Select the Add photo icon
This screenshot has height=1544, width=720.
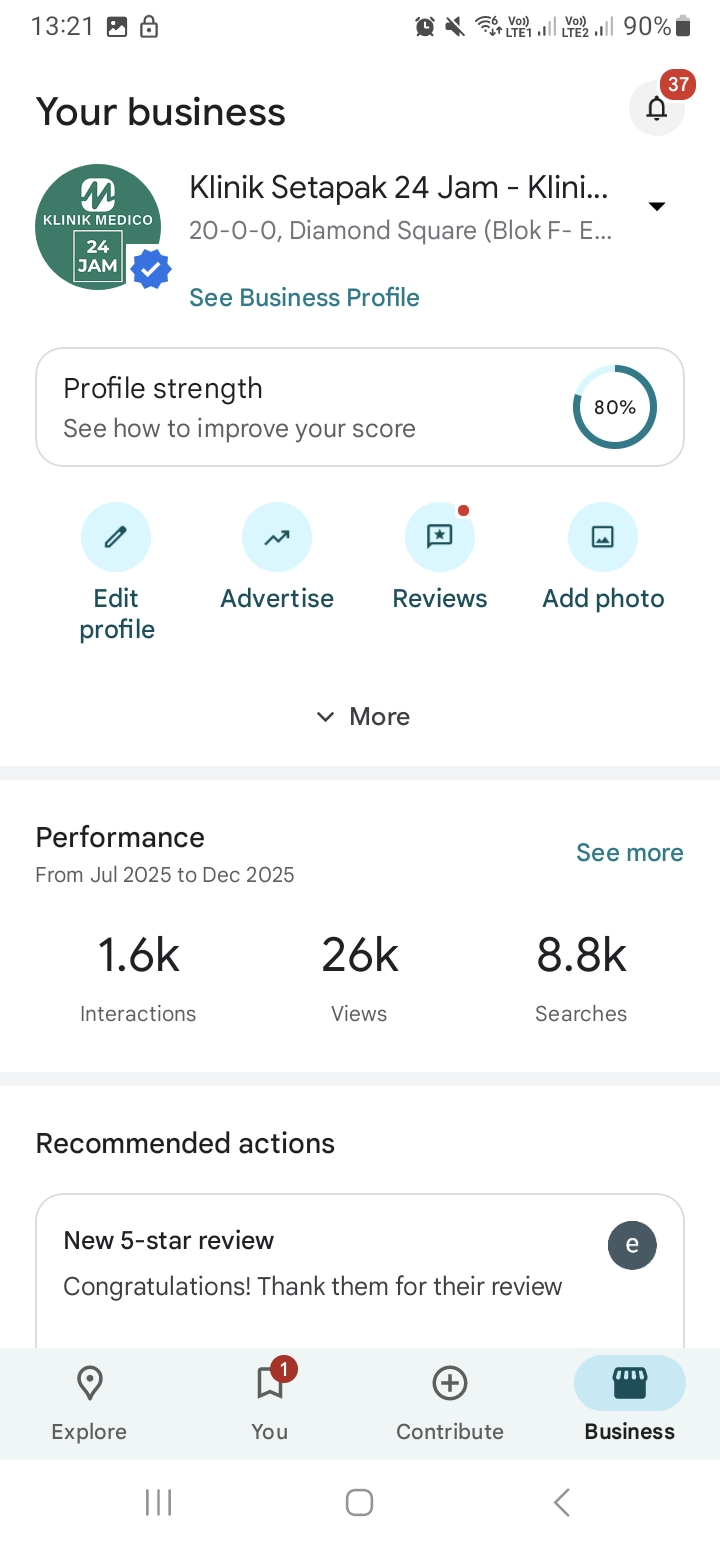click(x=603, y=537)
